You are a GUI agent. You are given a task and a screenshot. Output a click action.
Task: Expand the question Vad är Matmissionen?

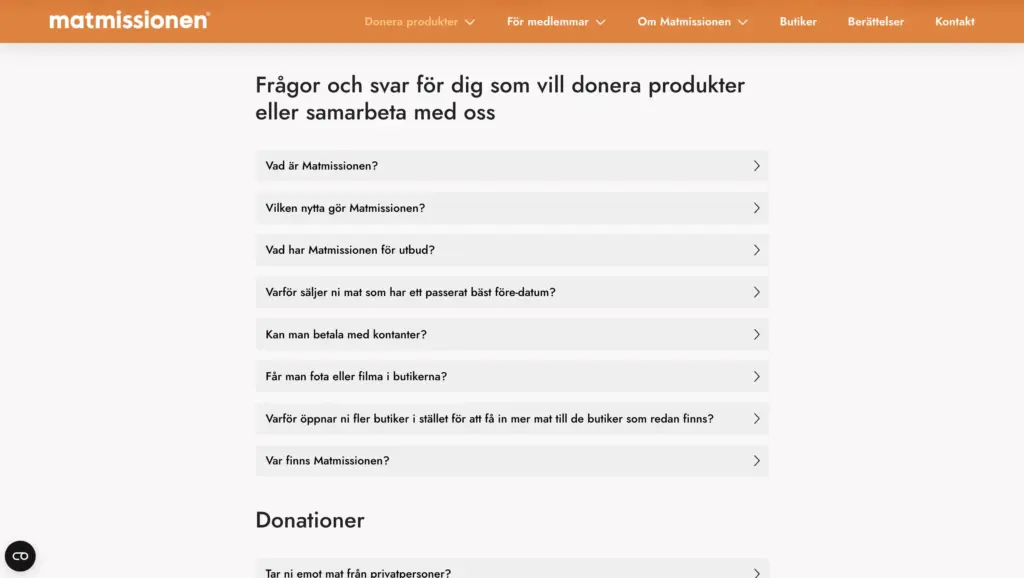(x=512, y=166)
